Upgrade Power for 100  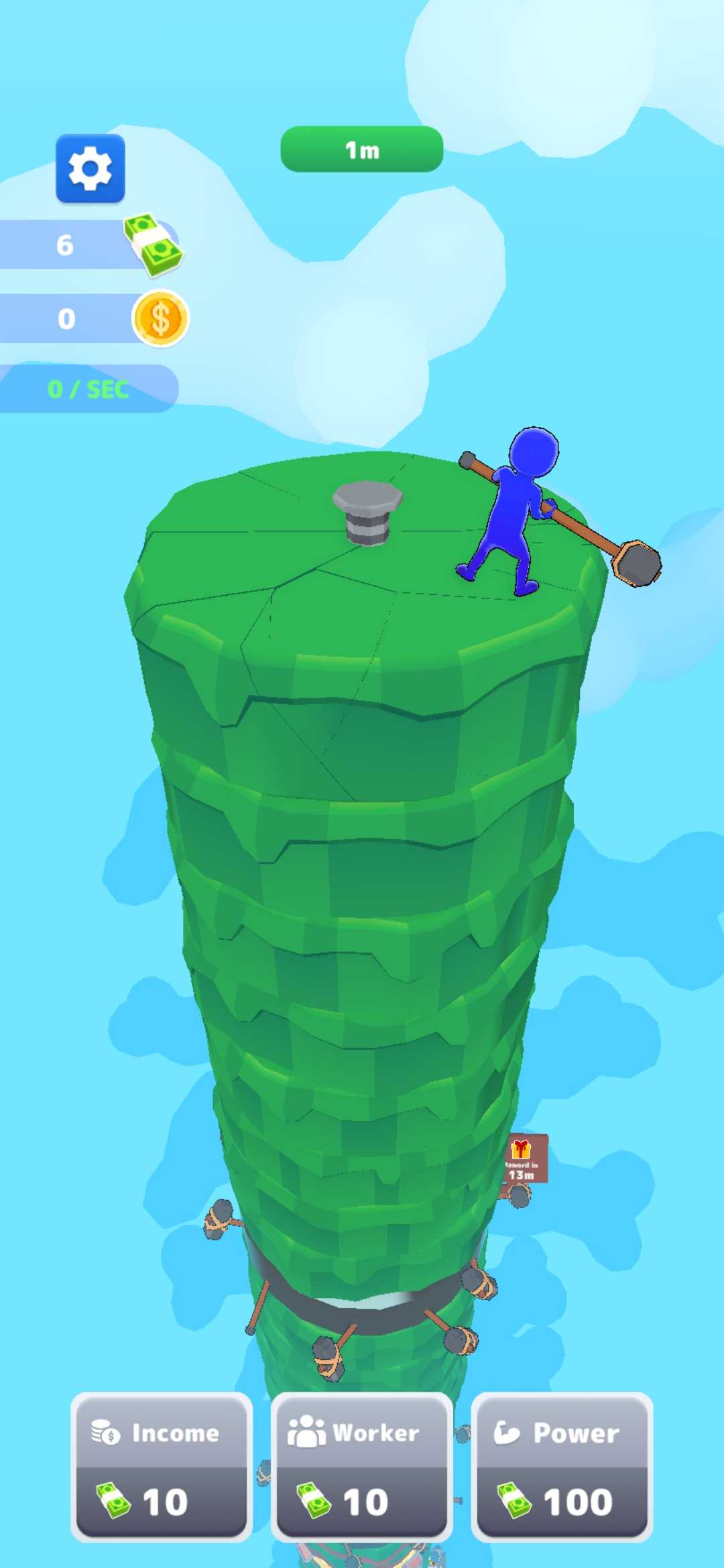562,1466
